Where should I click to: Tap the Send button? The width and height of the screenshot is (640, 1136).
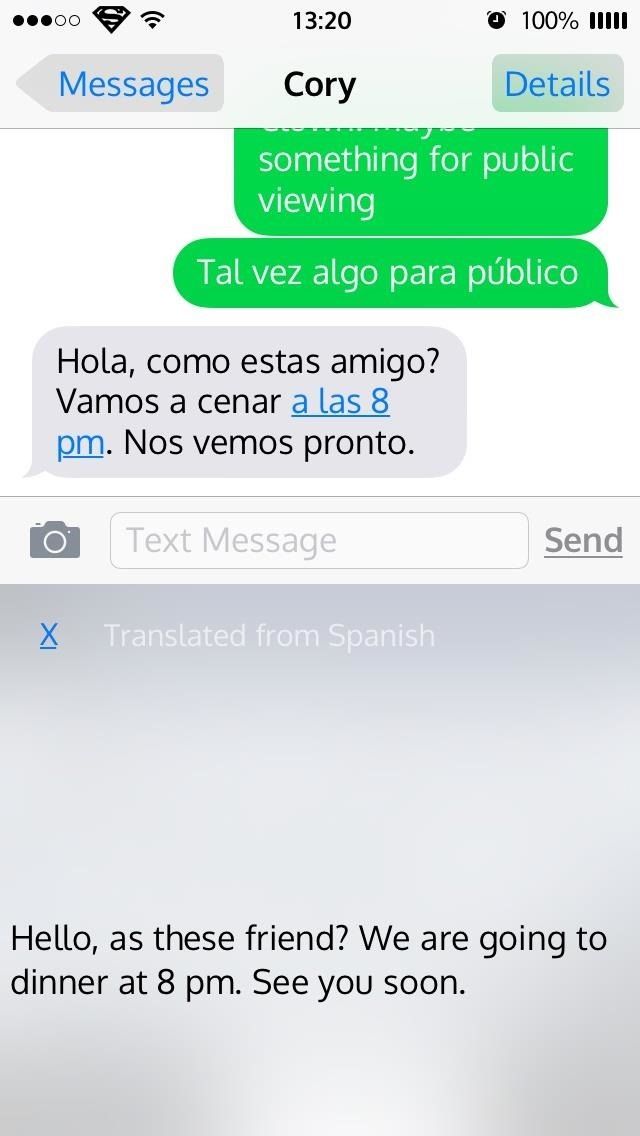583,540
